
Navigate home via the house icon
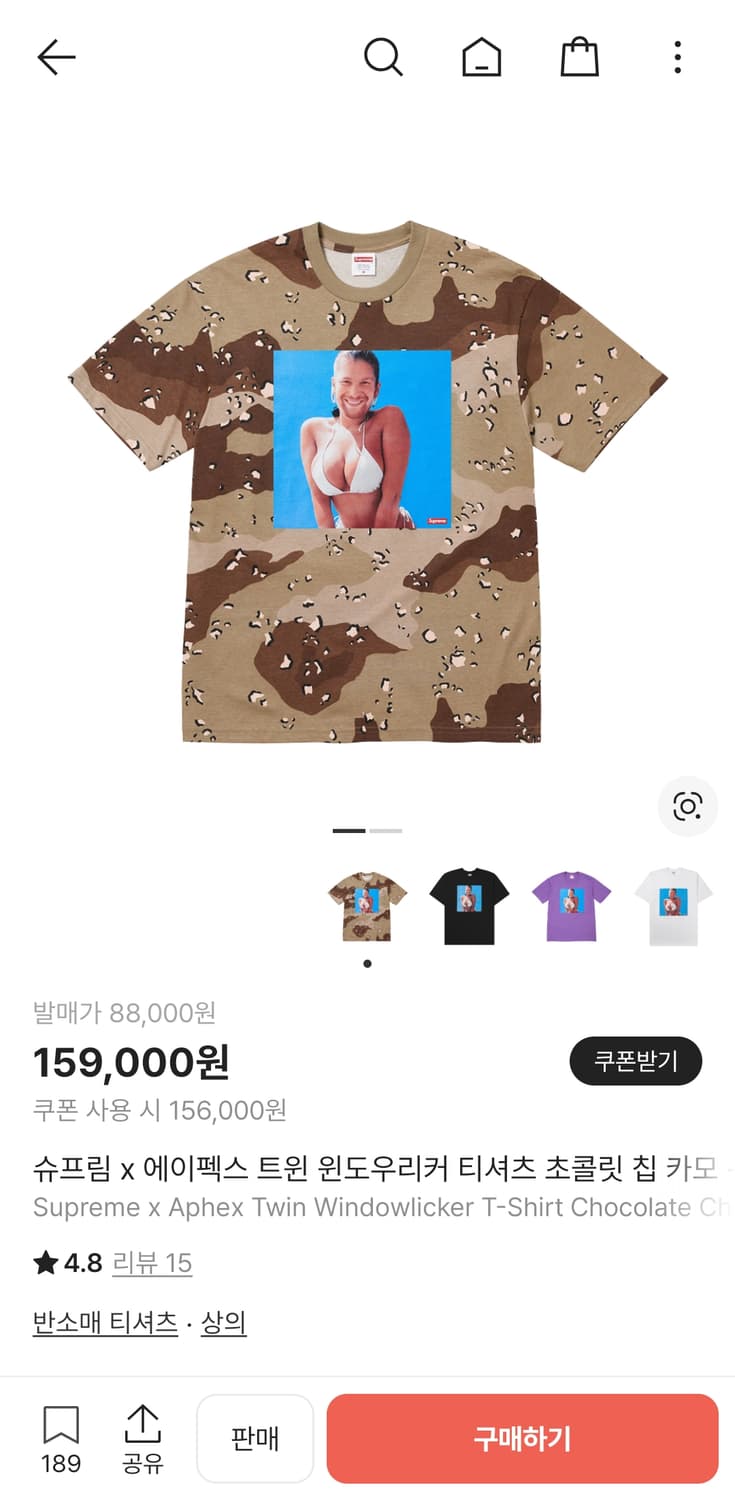tap(482, 57)
